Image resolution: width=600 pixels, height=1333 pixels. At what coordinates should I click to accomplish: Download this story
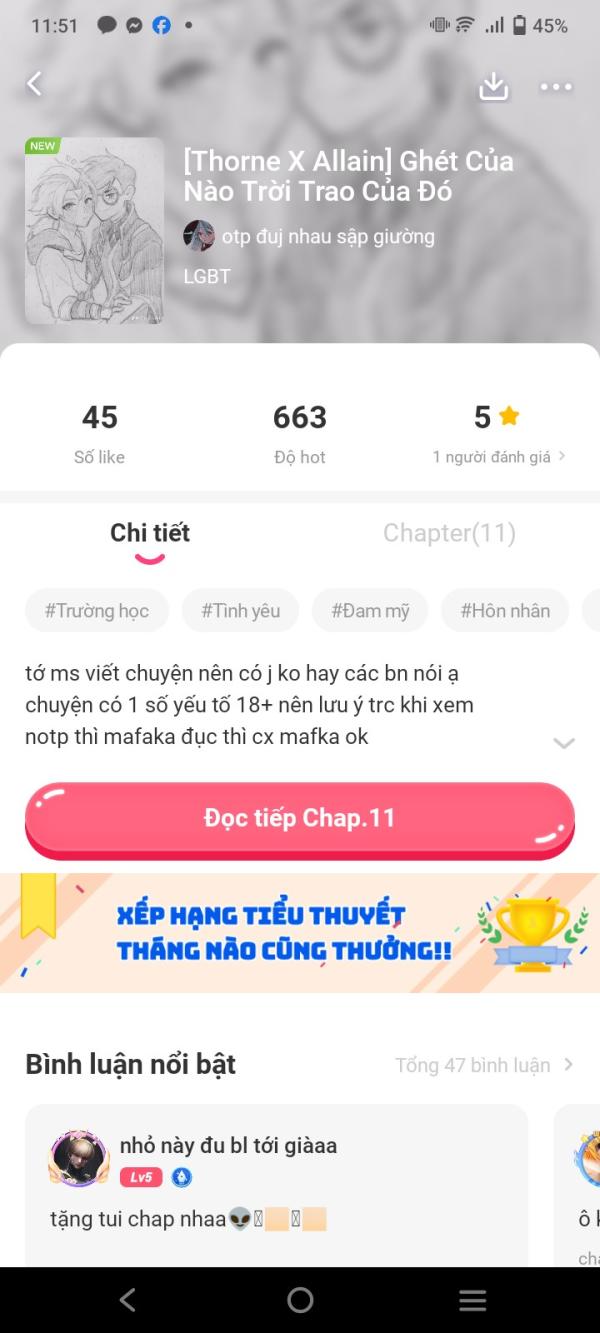(494, 87)
